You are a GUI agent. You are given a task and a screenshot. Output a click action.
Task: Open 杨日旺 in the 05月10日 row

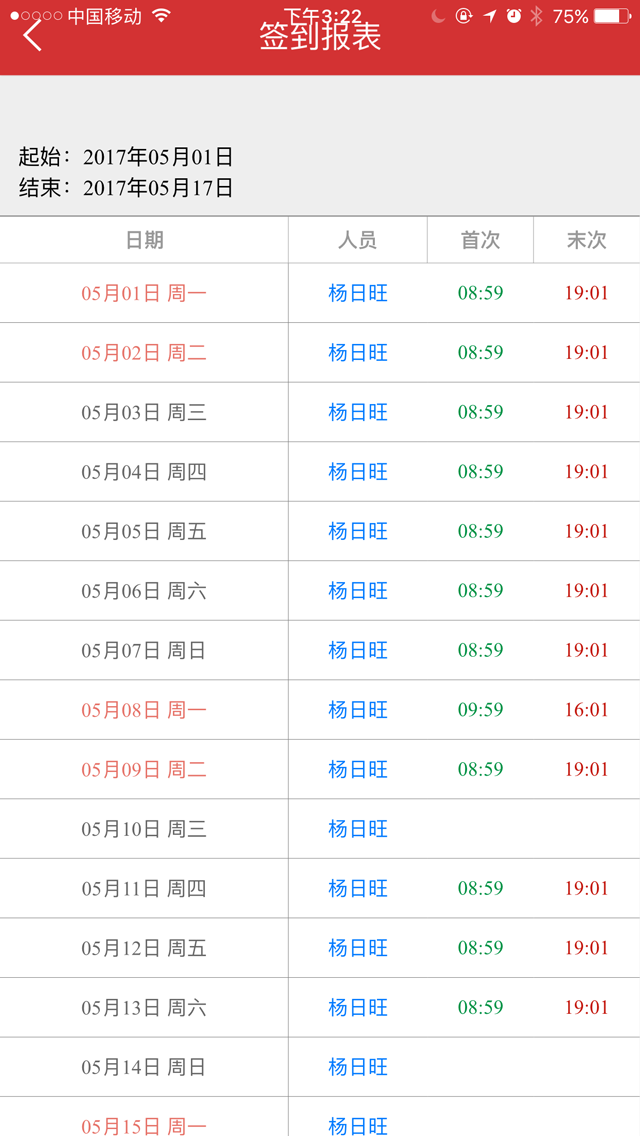pyautogui.click(x=358, y=829)
